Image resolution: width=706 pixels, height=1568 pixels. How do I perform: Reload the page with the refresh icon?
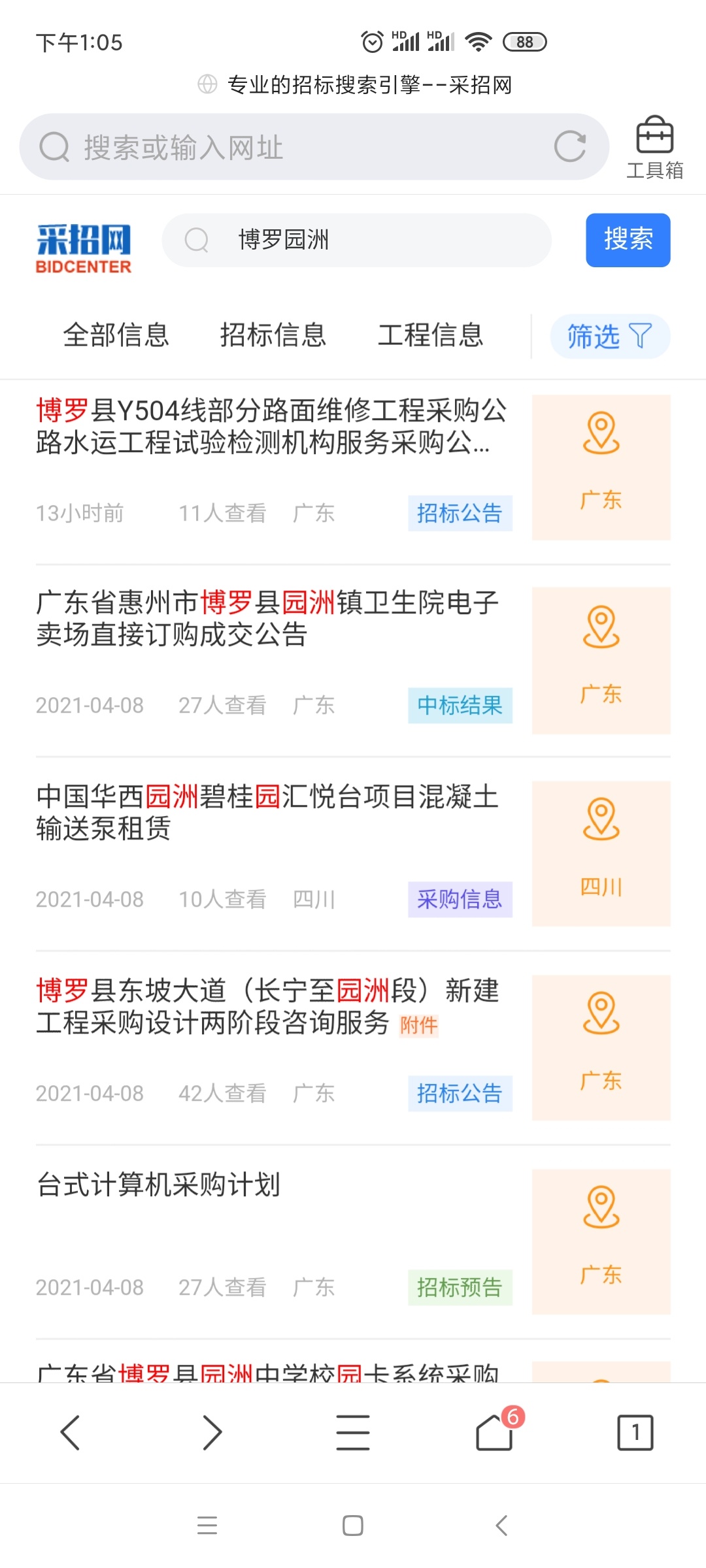(x=570, y=146)
